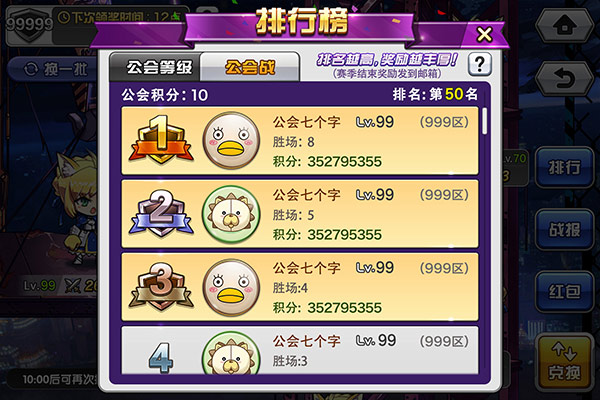The width and height of the screenshot is (600, 400).
Task: Open the 红包 red envelope button
Action: pos(563,291)
